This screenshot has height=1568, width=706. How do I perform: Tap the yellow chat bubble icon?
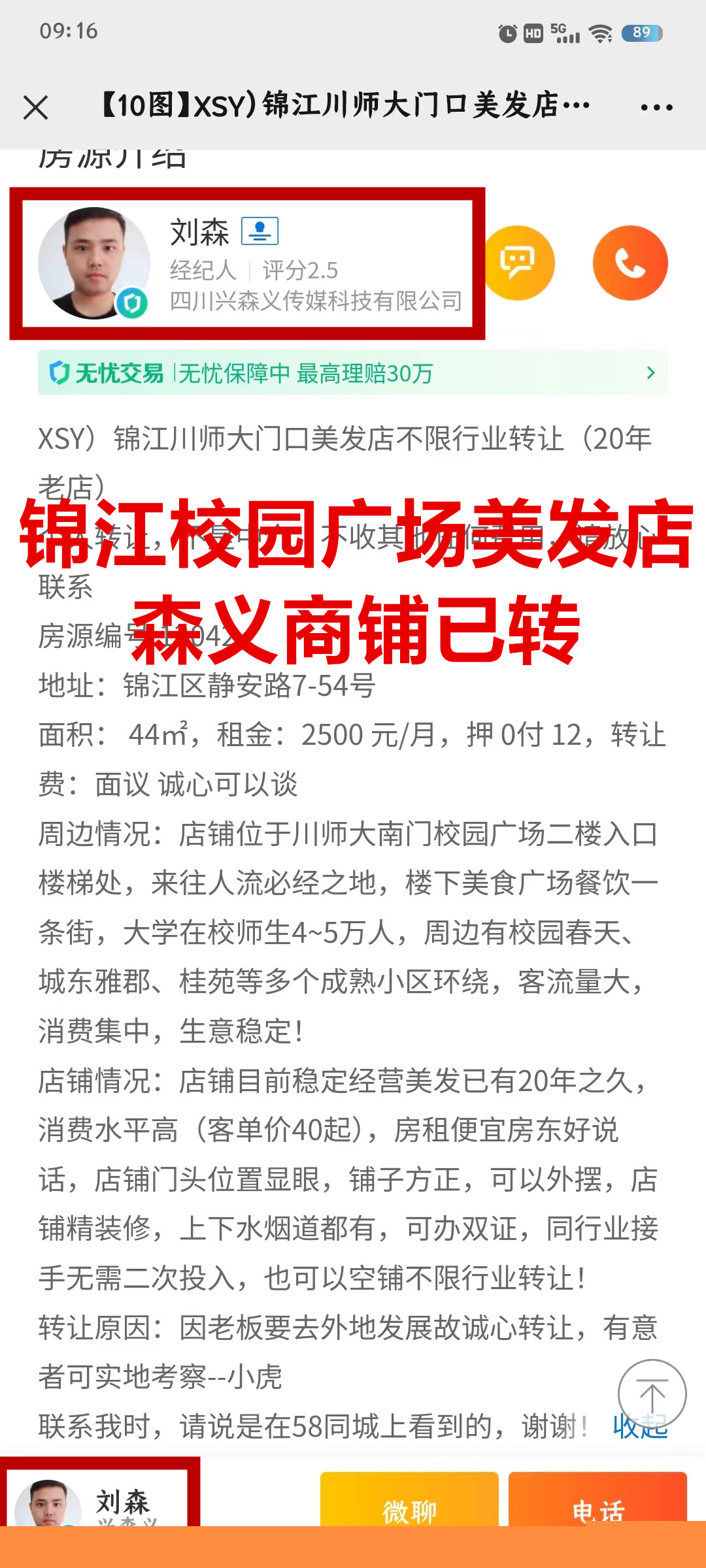518,263
